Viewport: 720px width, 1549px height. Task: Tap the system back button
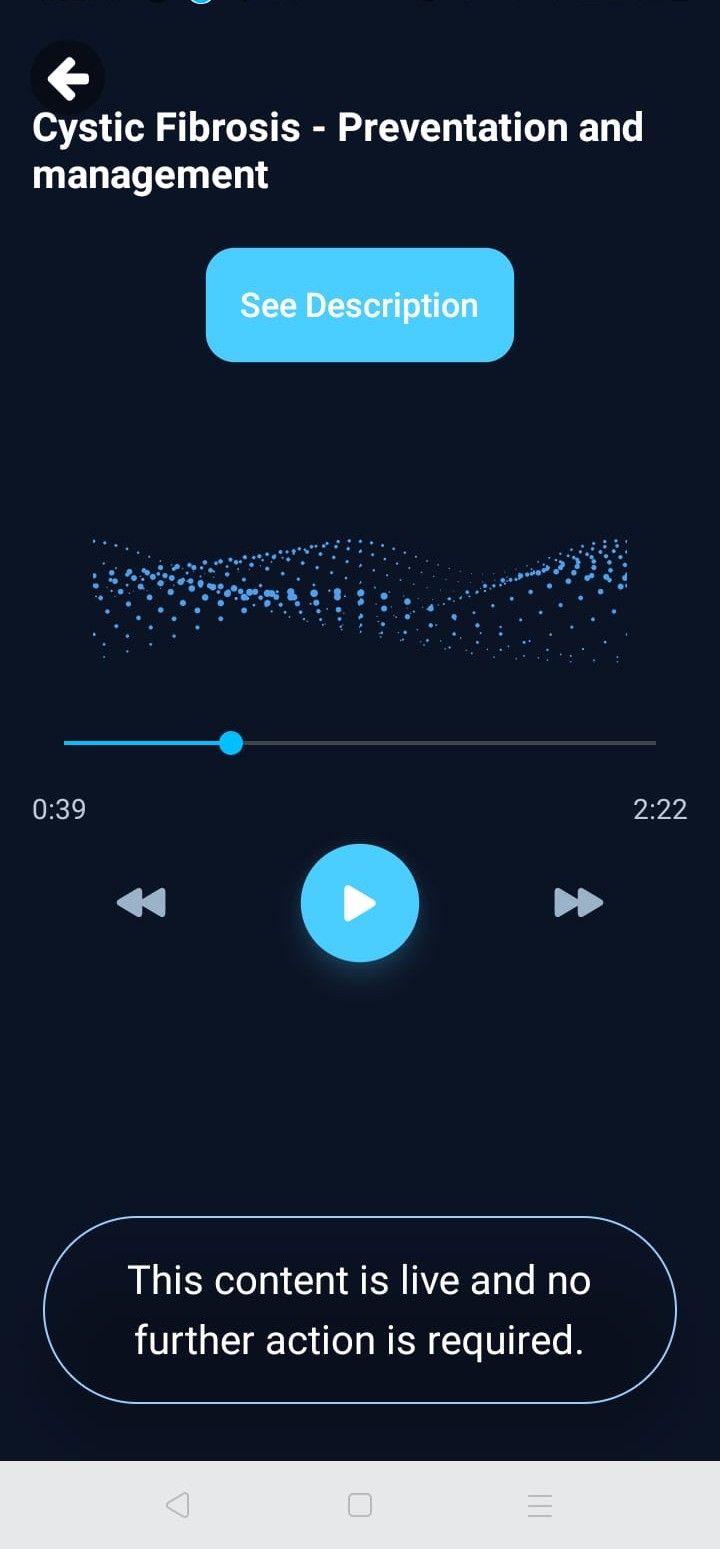(x=177, y=1505)
